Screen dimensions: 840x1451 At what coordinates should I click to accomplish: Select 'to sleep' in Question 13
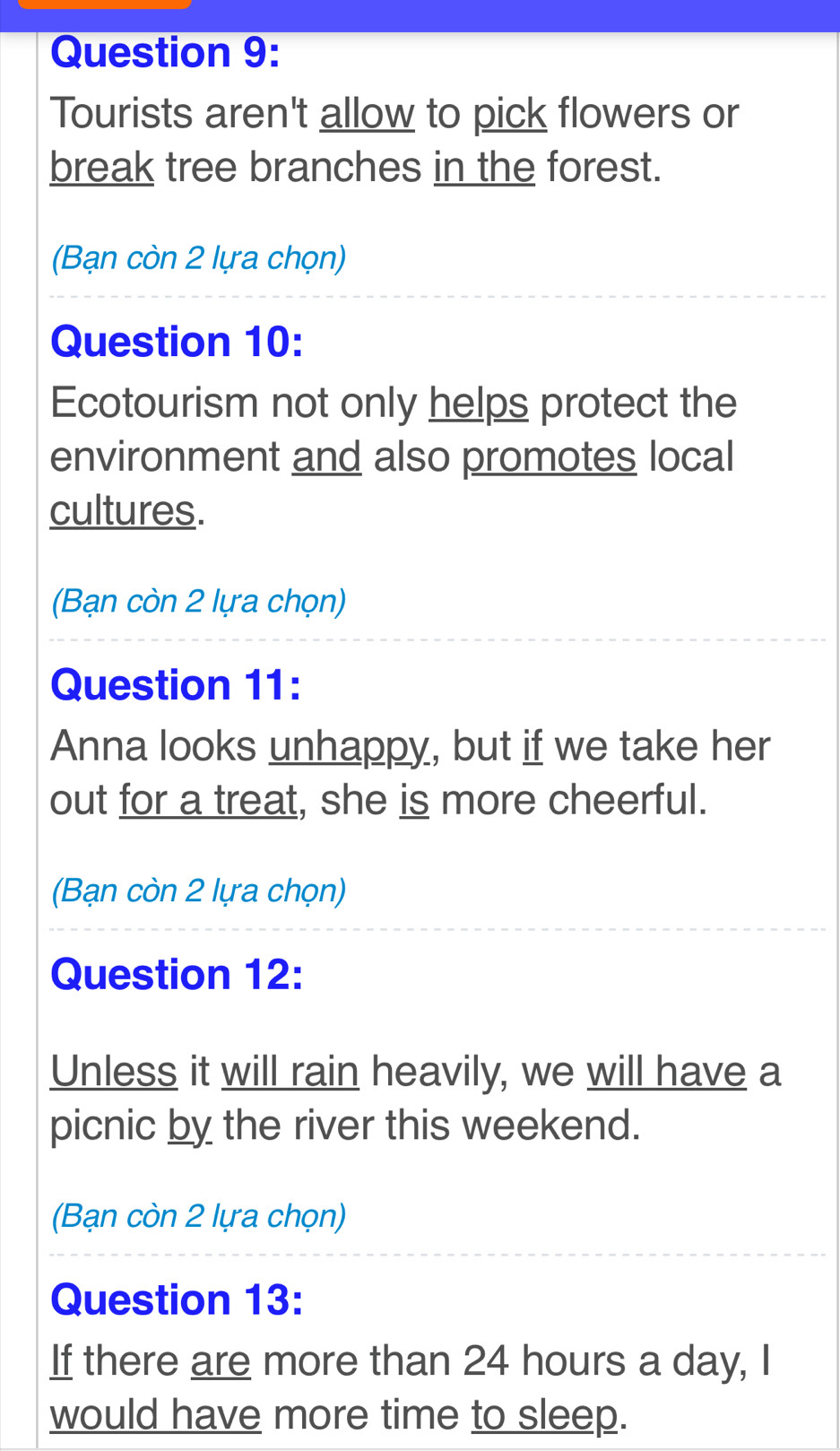click(x=544, y=1415)
